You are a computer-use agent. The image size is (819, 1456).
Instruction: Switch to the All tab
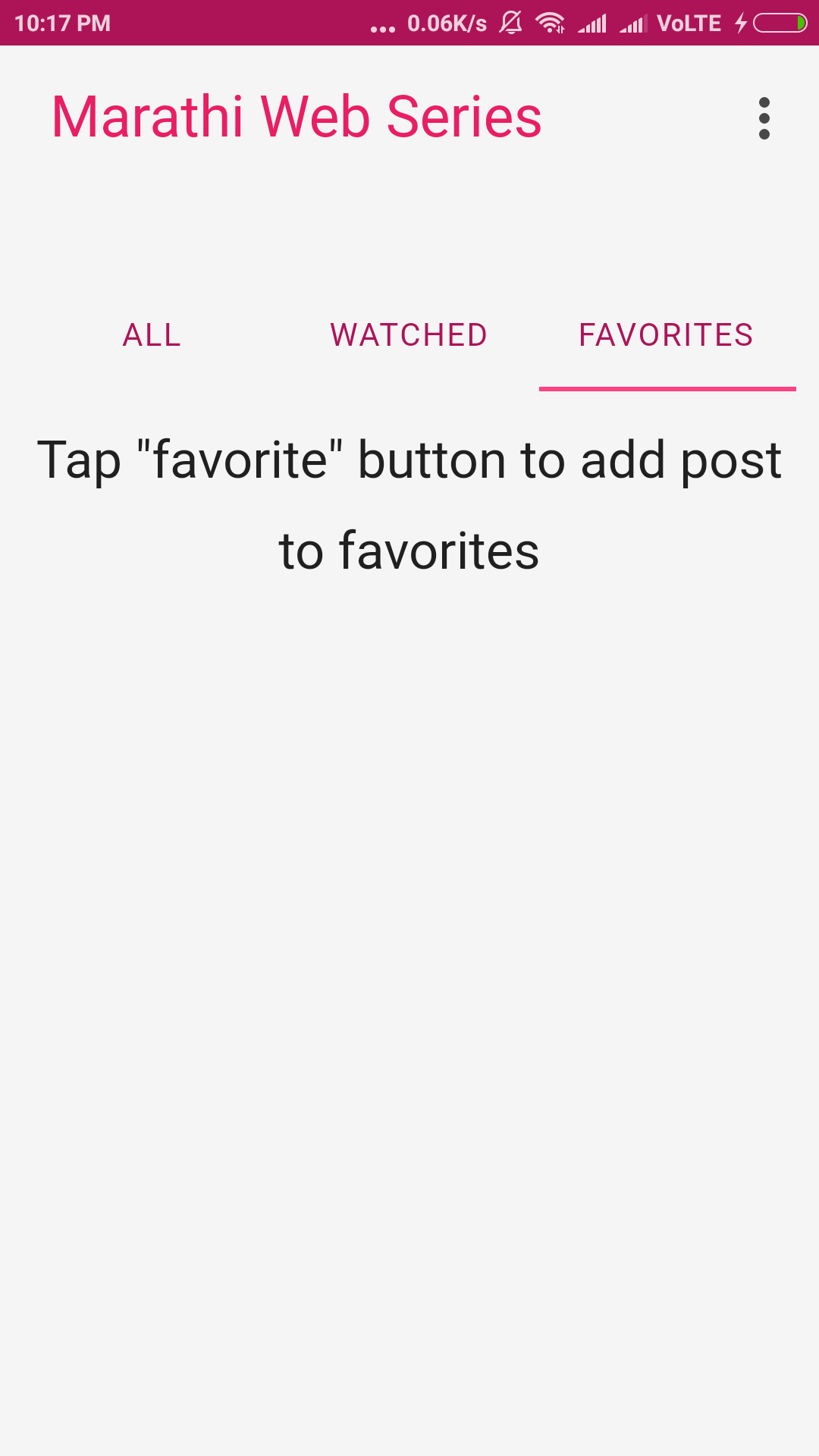click(x=152, y=335)
